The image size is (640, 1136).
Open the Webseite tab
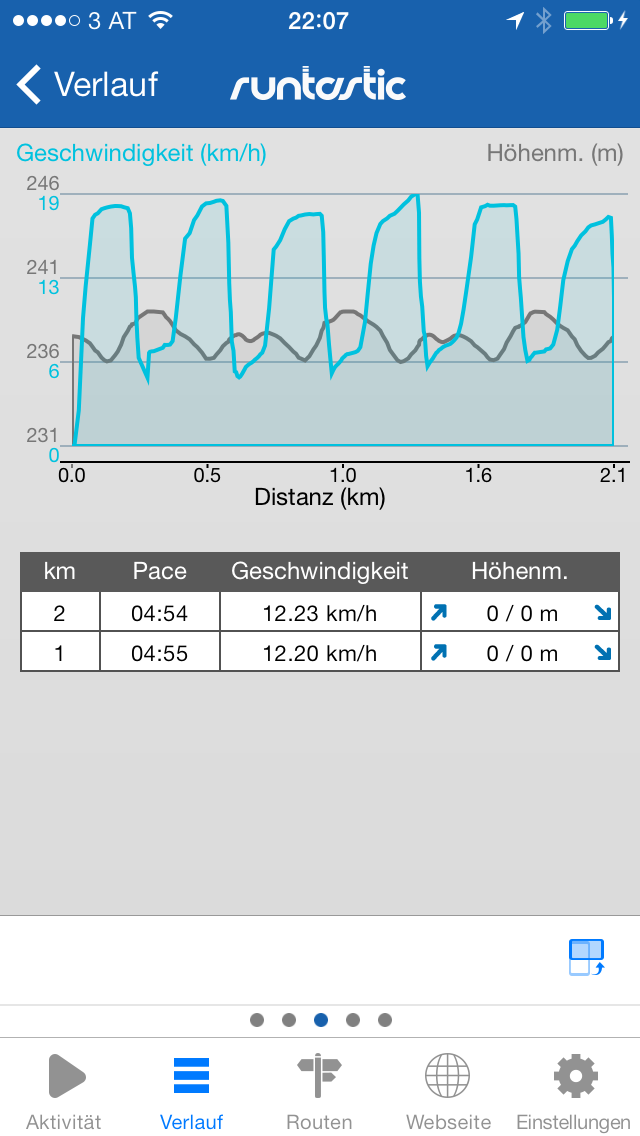tap(448, 1088)
